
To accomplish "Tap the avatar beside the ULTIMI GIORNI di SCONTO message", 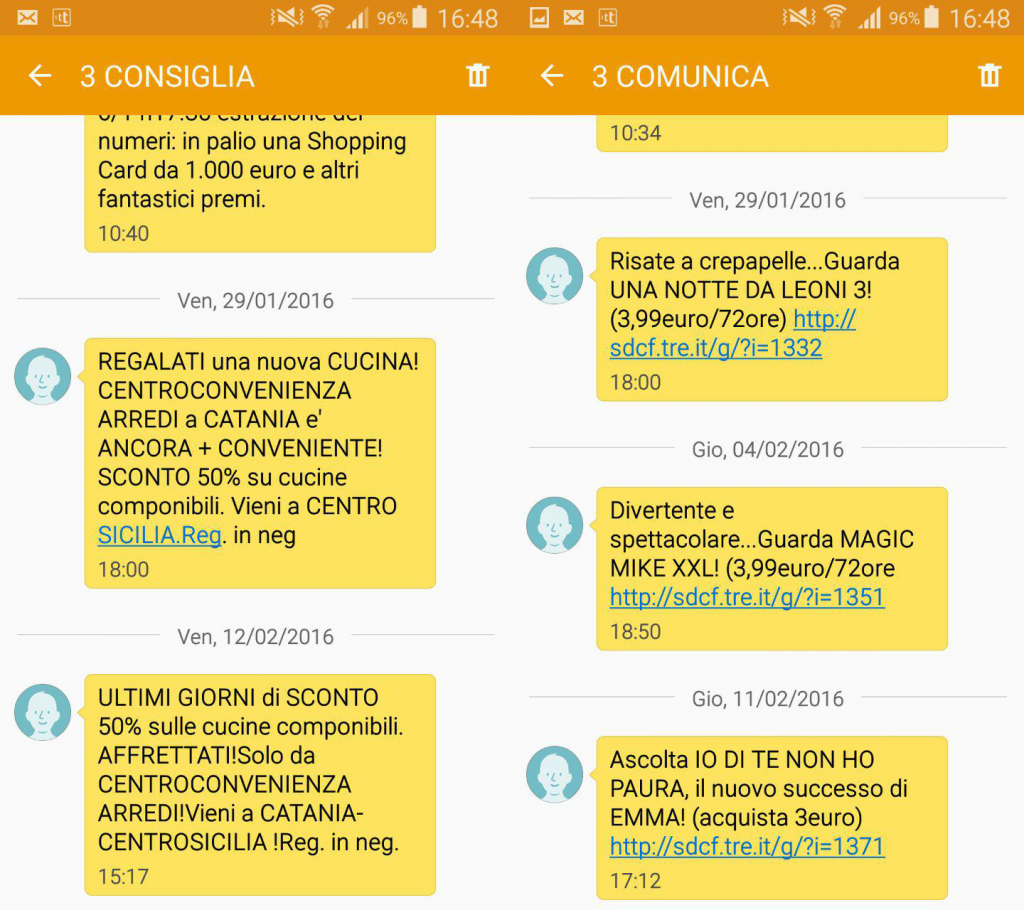I will tap(43, 712).
